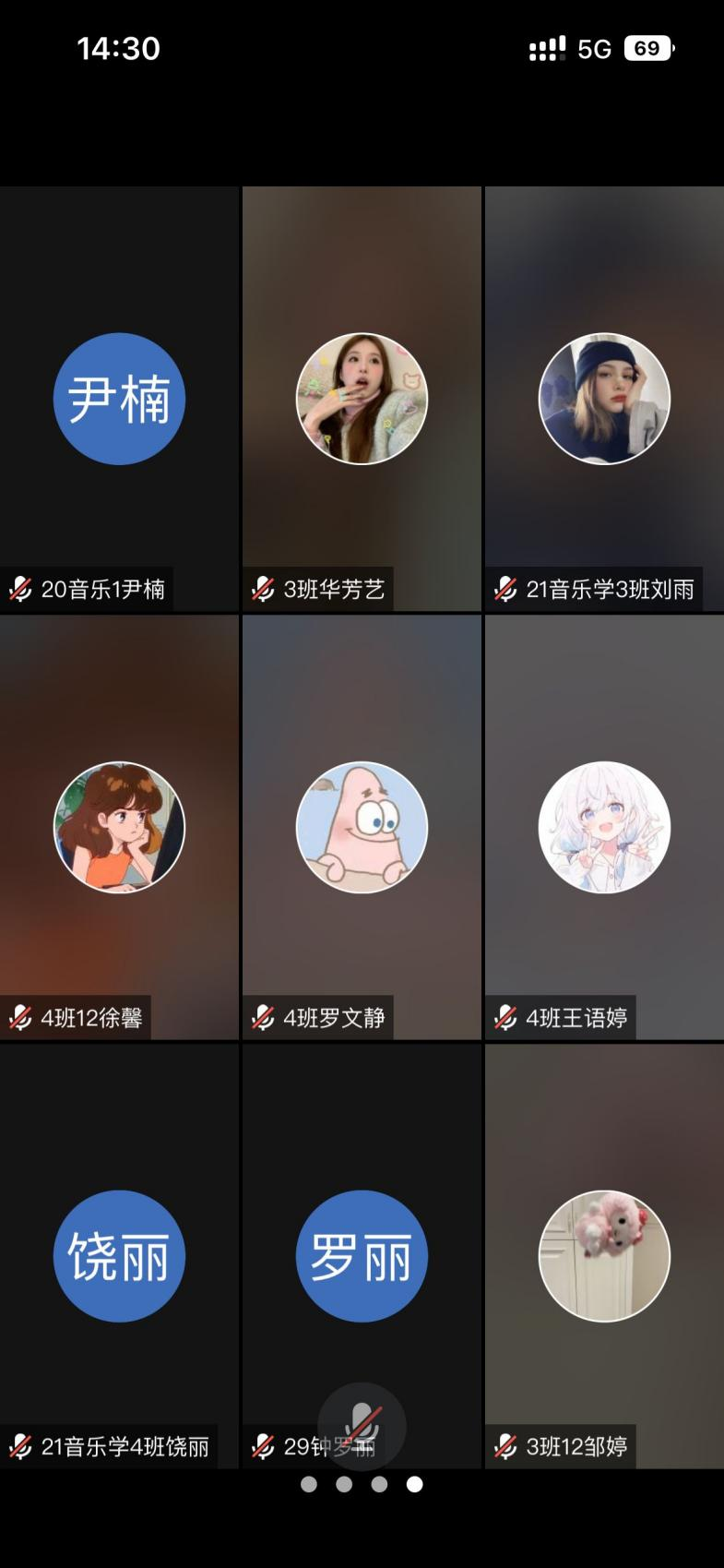Select the 4班罗文静 participant tile

362,827
